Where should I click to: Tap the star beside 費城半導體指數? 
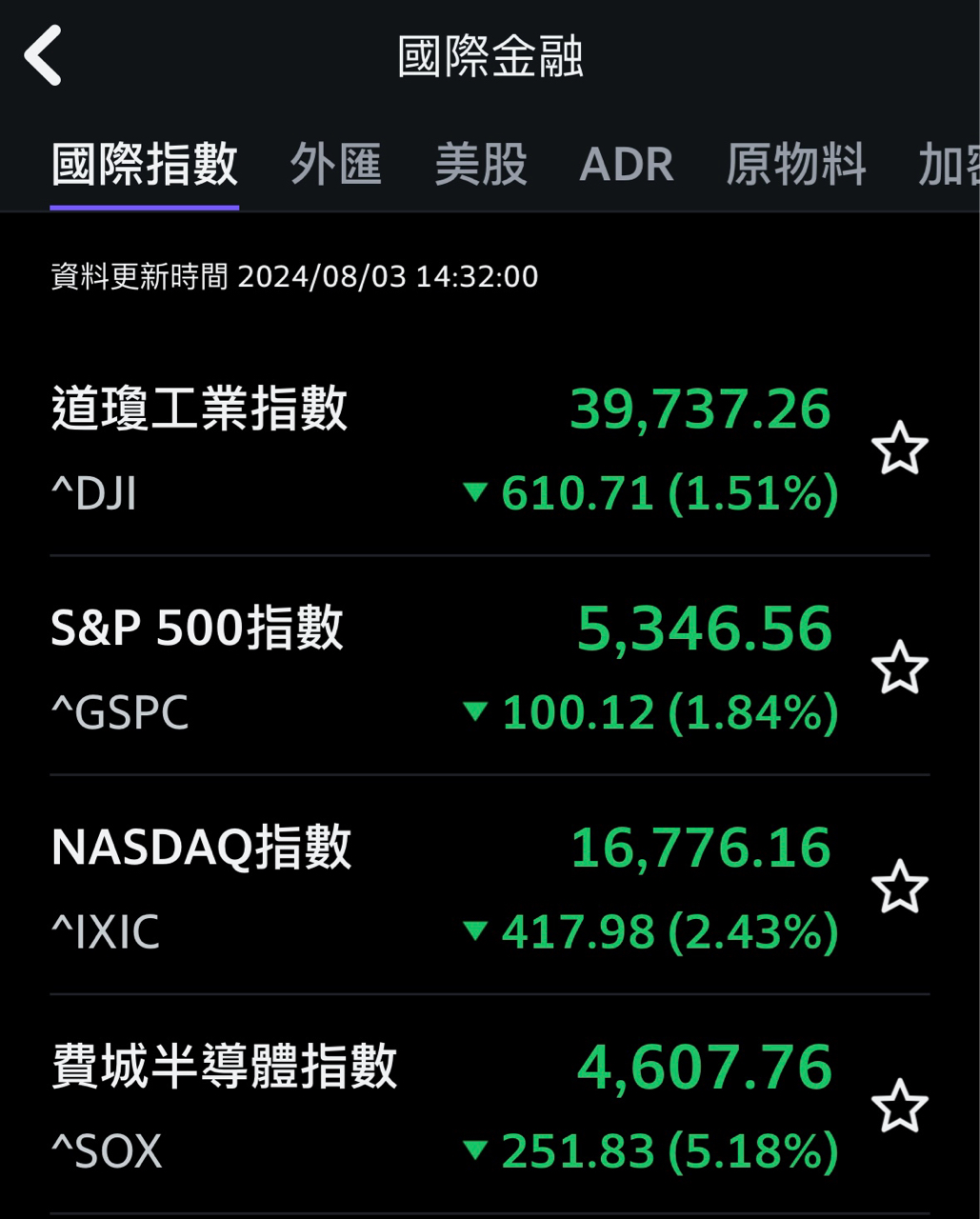pyautogui.click(x=899, y=1106)
